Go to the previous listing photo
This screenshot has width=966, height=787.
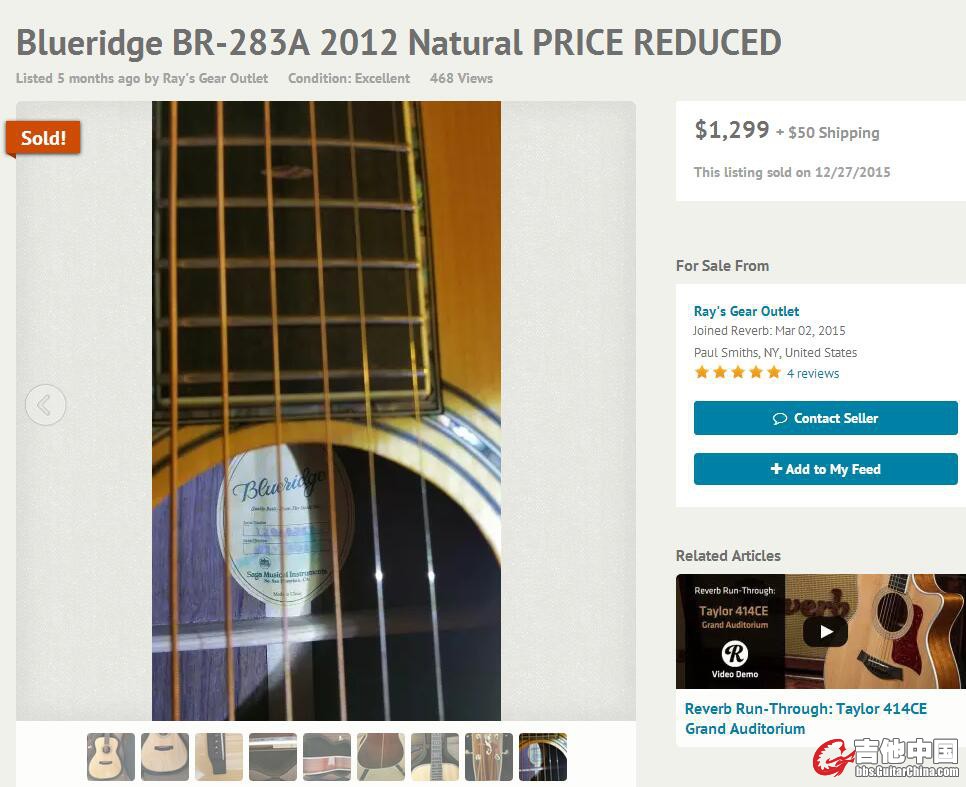coord(45,405)
